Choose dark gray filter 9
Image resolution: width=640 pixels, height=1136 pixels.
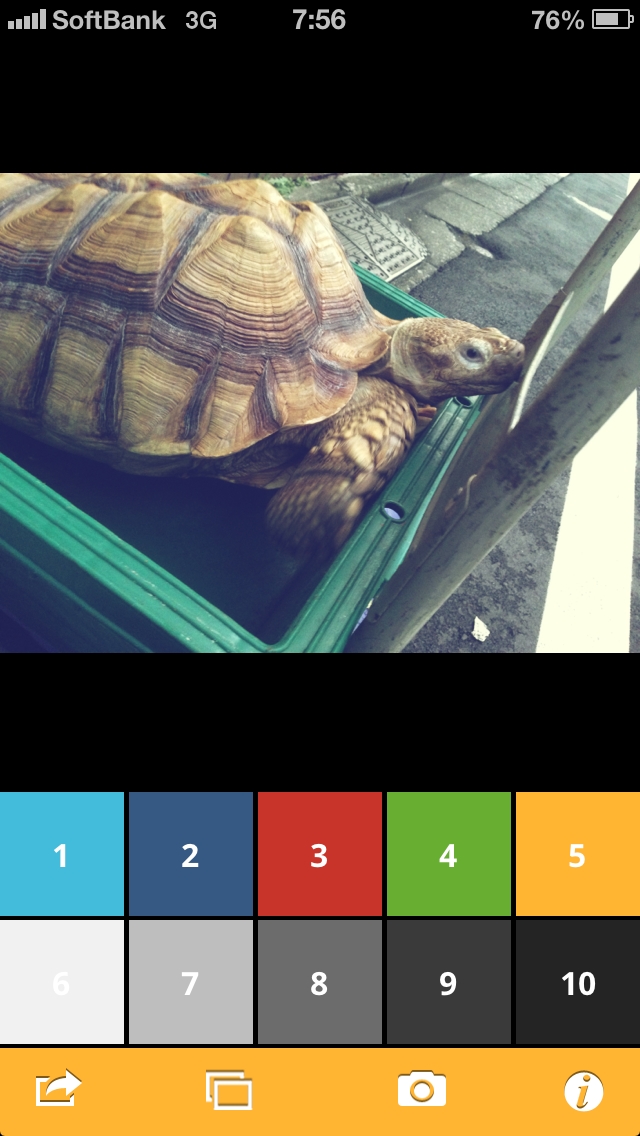(448, 982)
